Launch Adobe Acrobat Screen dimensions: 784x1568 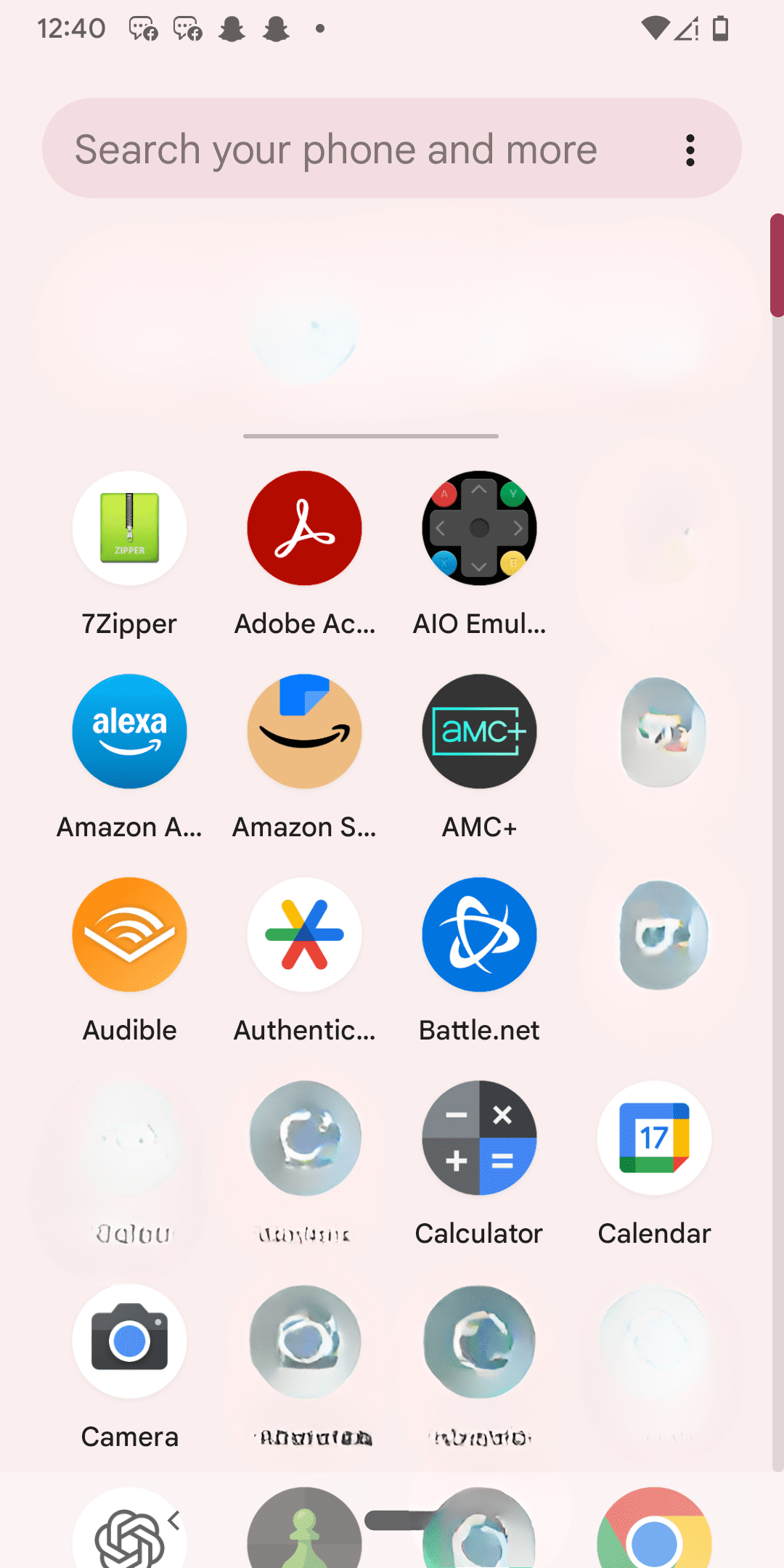(x=304, y=528)
